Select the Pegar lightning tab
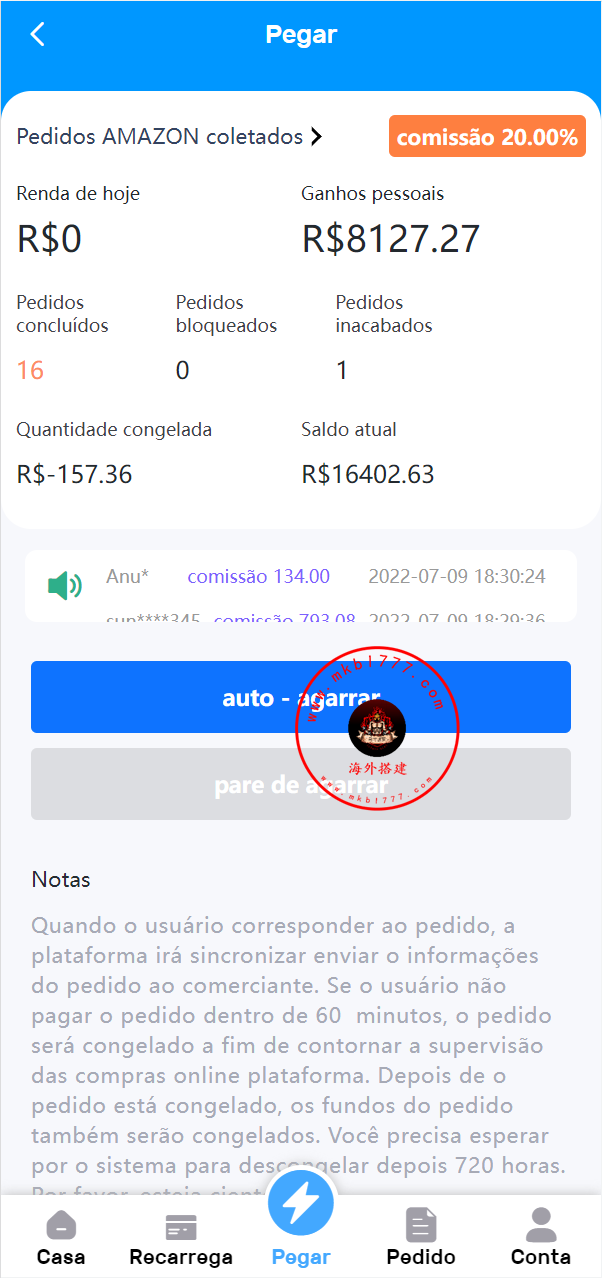602x1278 pixels. [x=301, y=1220]
